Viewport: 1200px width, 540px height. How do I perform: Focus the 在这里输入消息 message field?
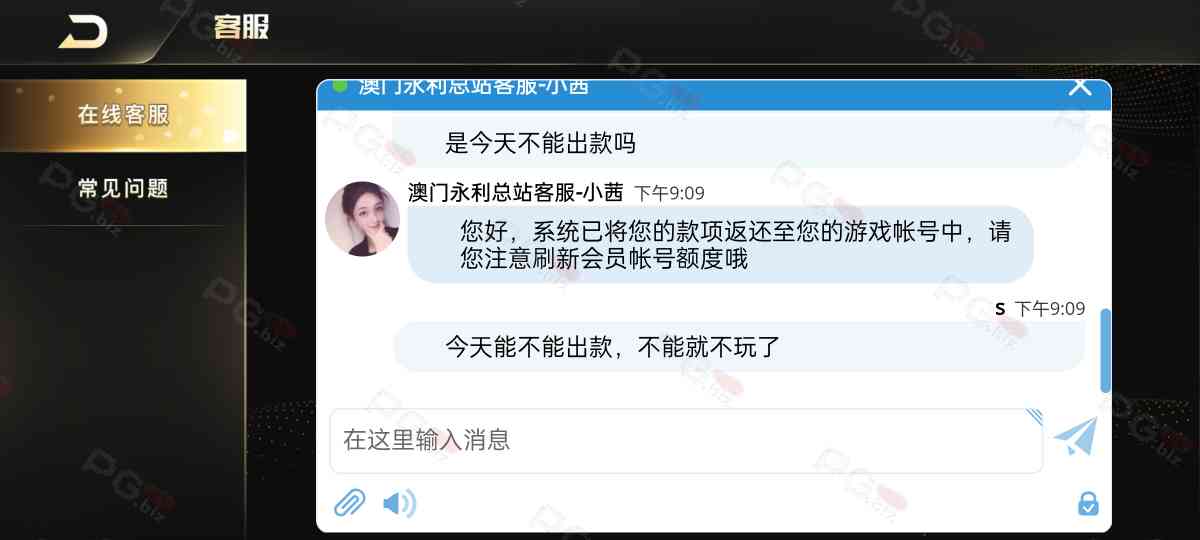click(685, 440)
